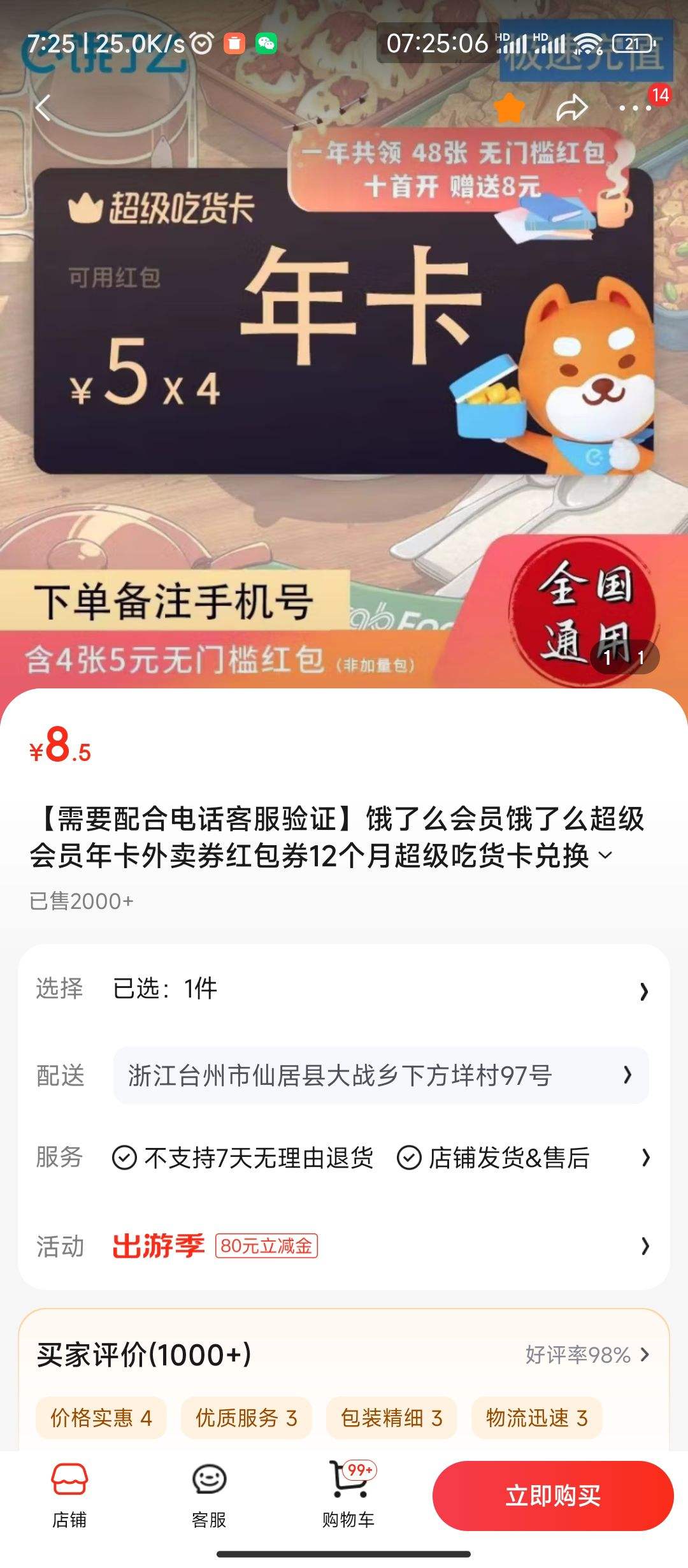The height and width of the screenshot is (1568, 688).
Task: Expand the full product title
Action: 606,855
